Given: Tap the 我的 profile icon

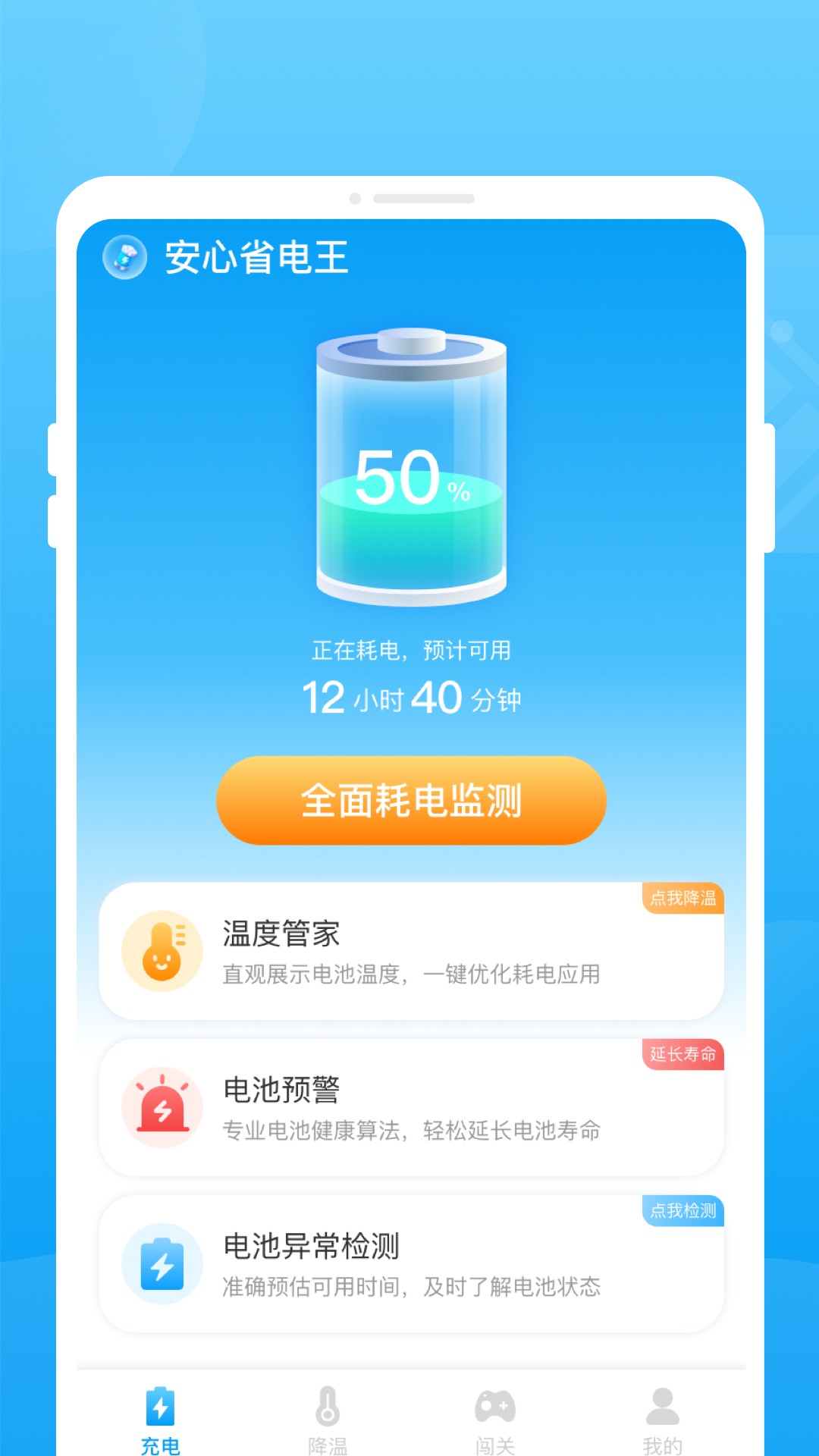Looking at the screenshot, I should 661,1407.
